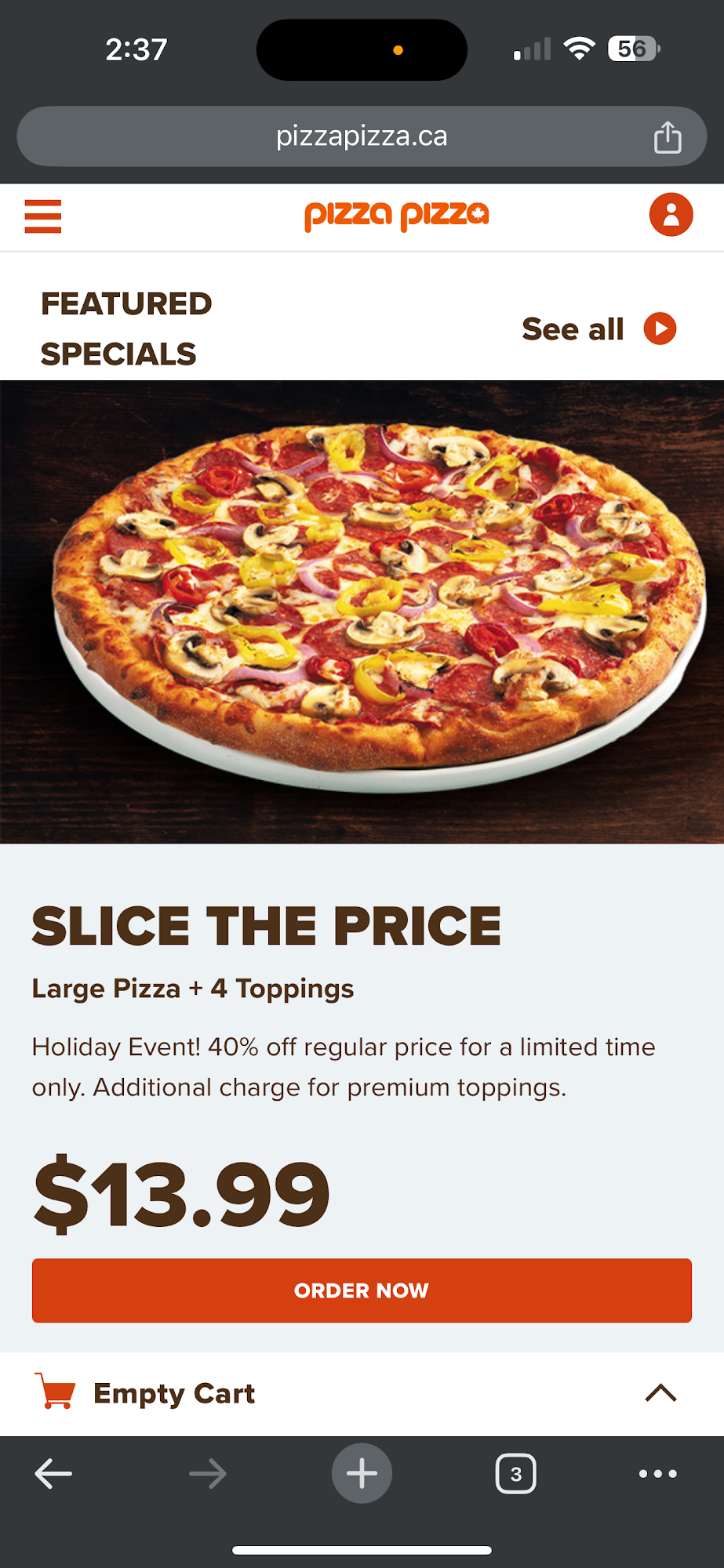The height and width of the screenshot is (1568, 724).
Task: Open the share sheet icon
Action: [667, 136]
